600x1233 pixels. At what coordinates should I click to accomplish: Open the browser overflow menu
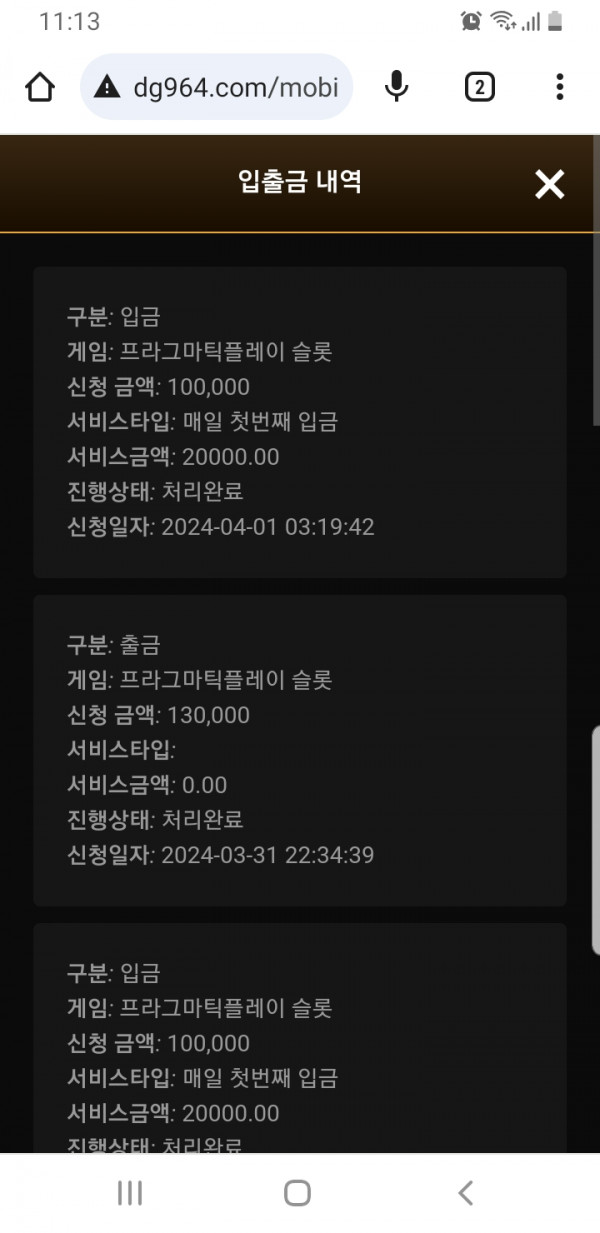point(560,87)
